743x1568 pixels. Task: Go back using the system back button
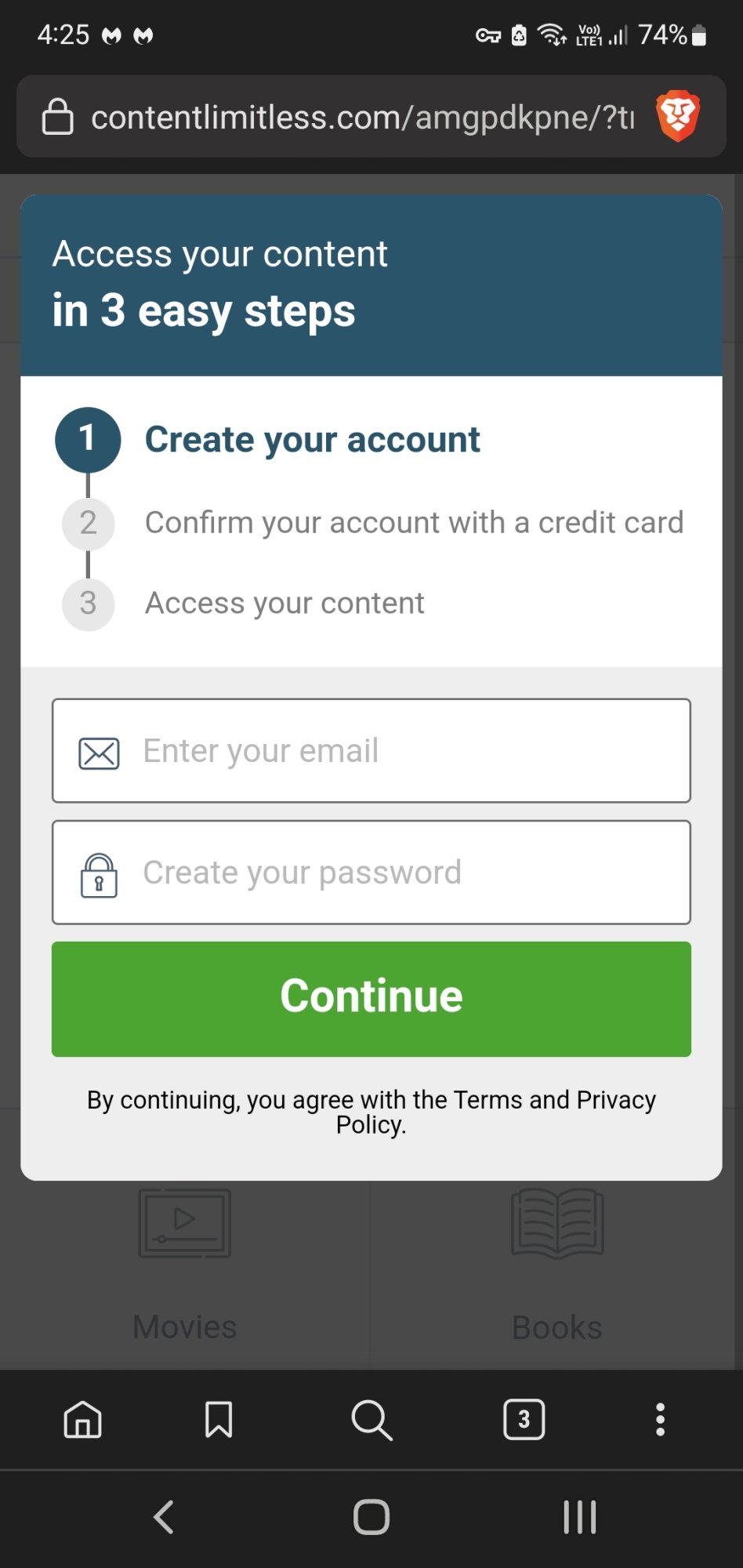click(x=164, y=1517)
